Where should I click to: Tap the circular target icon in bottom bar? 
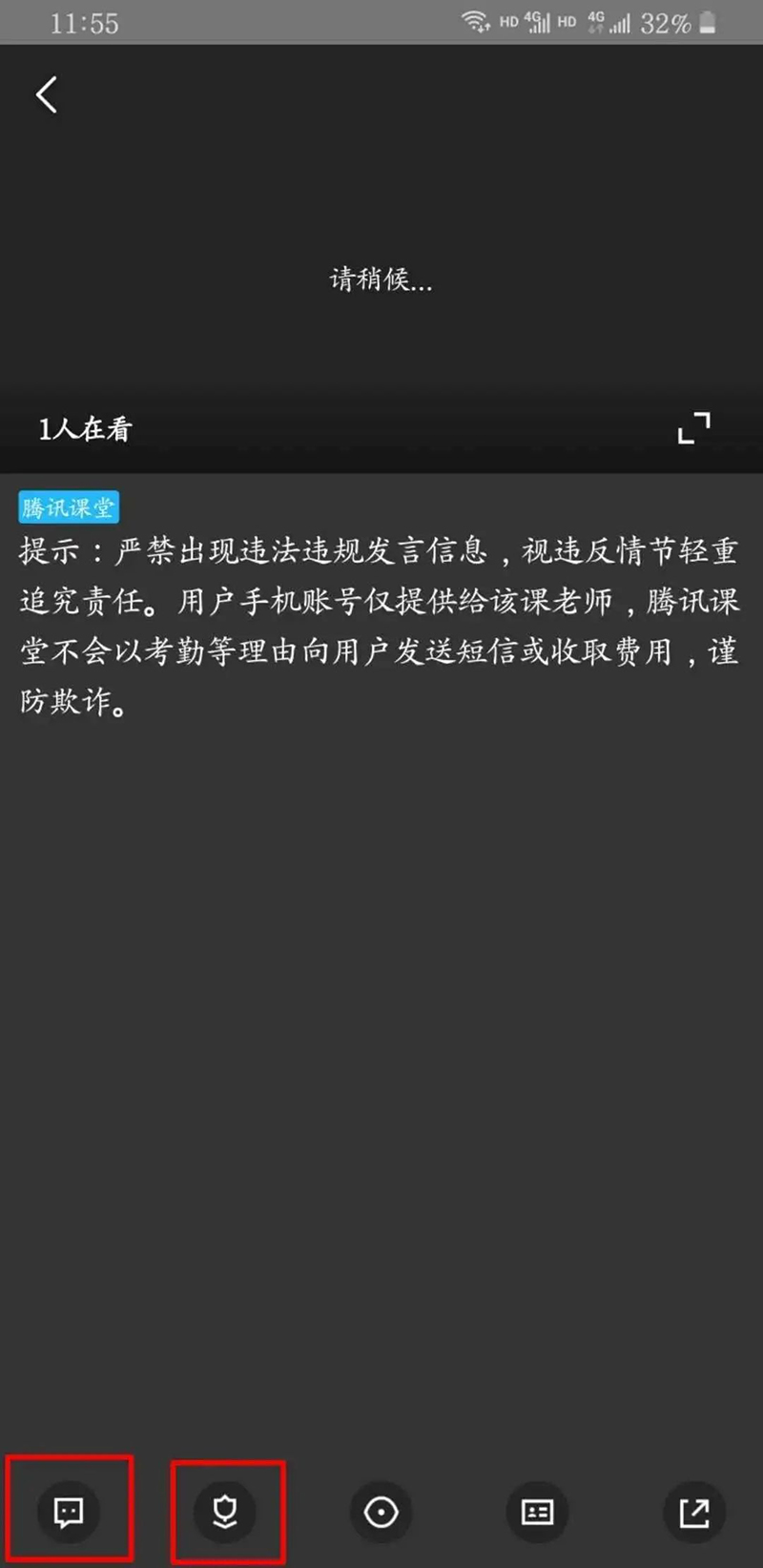pos(381,1512)
